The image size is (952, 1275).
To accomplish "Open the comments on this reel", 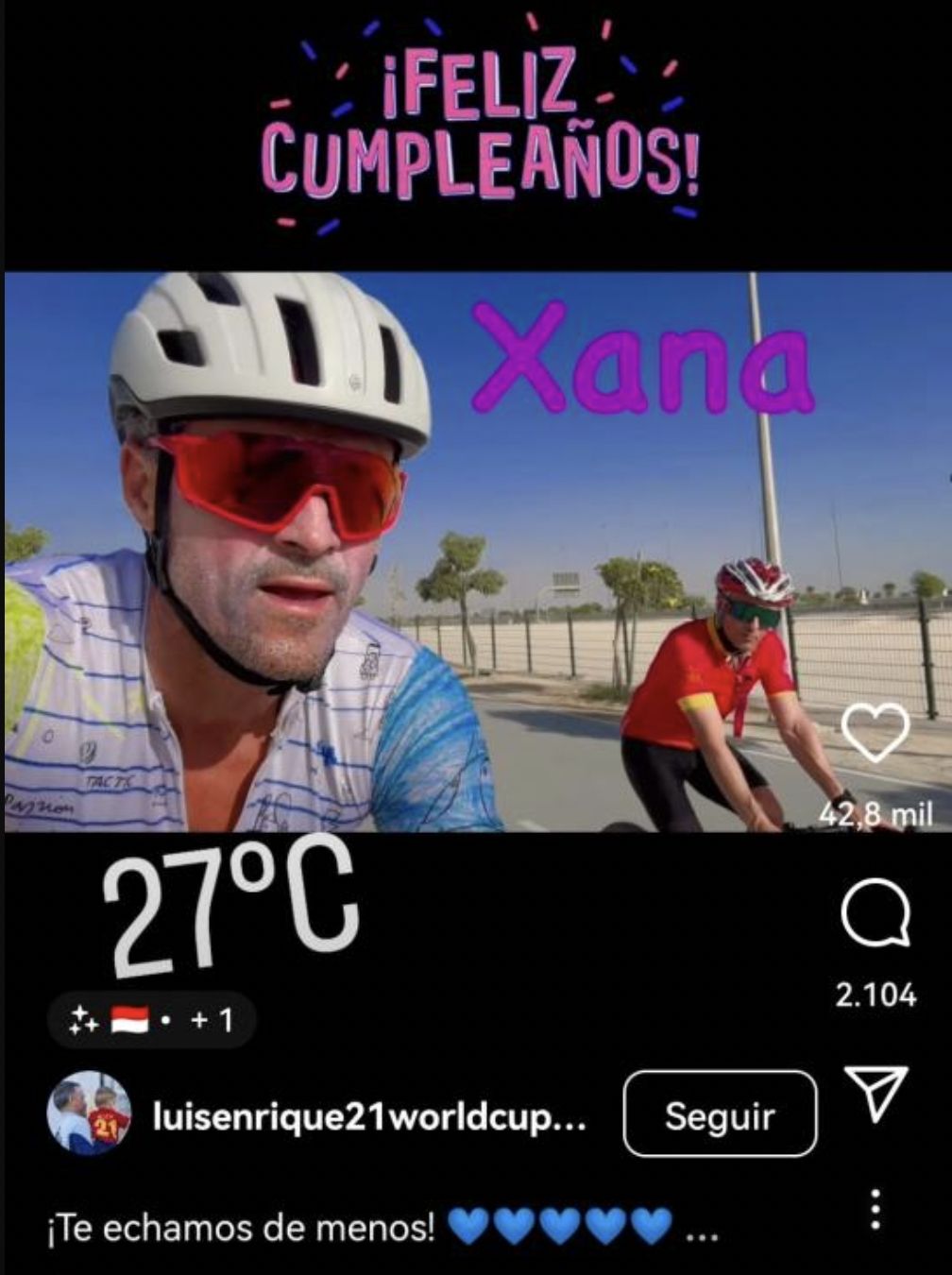I will point(875,913).
